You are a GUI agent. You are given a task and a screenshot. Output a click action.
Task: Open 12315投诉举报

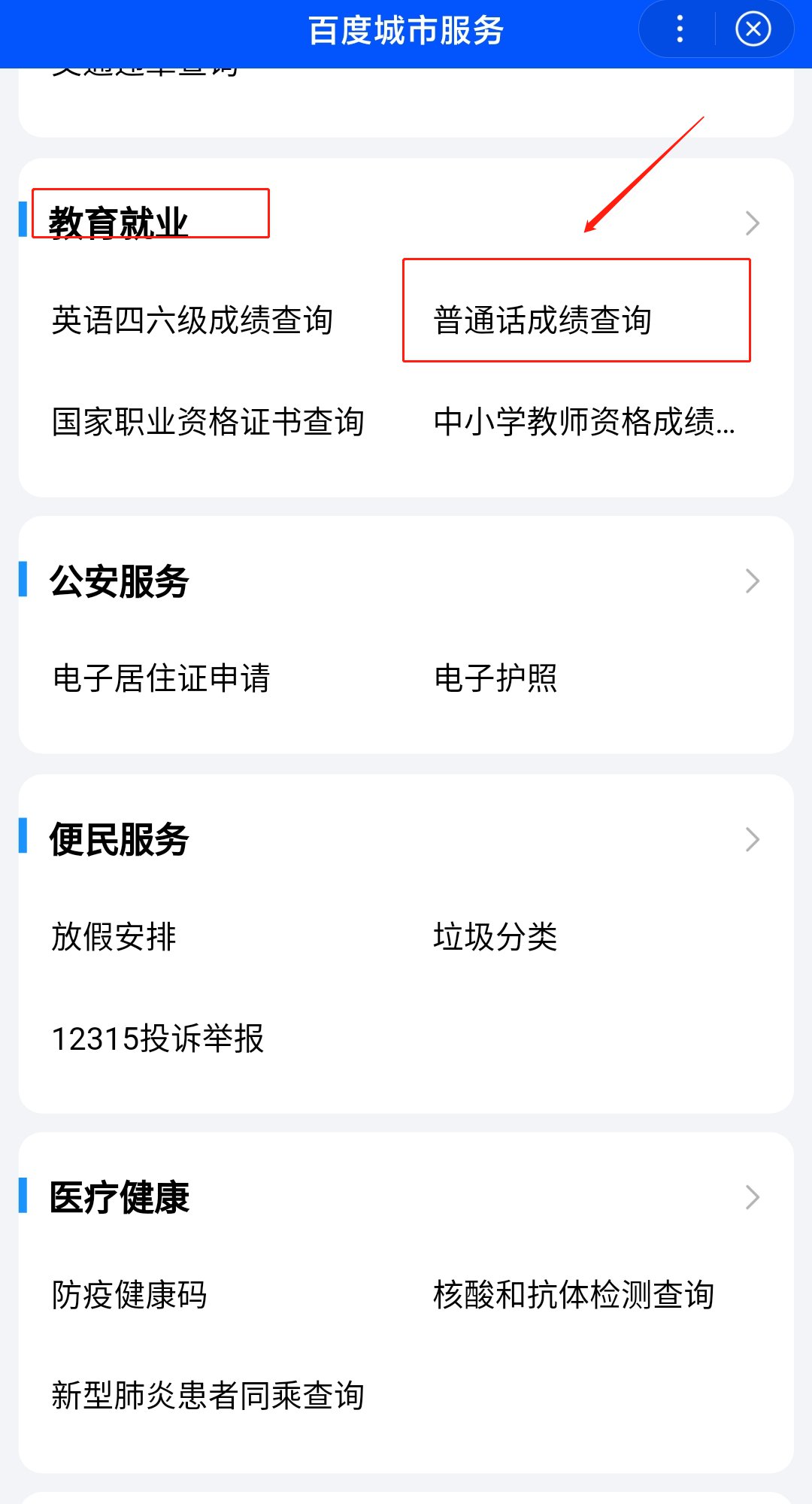click(158, 1039)
